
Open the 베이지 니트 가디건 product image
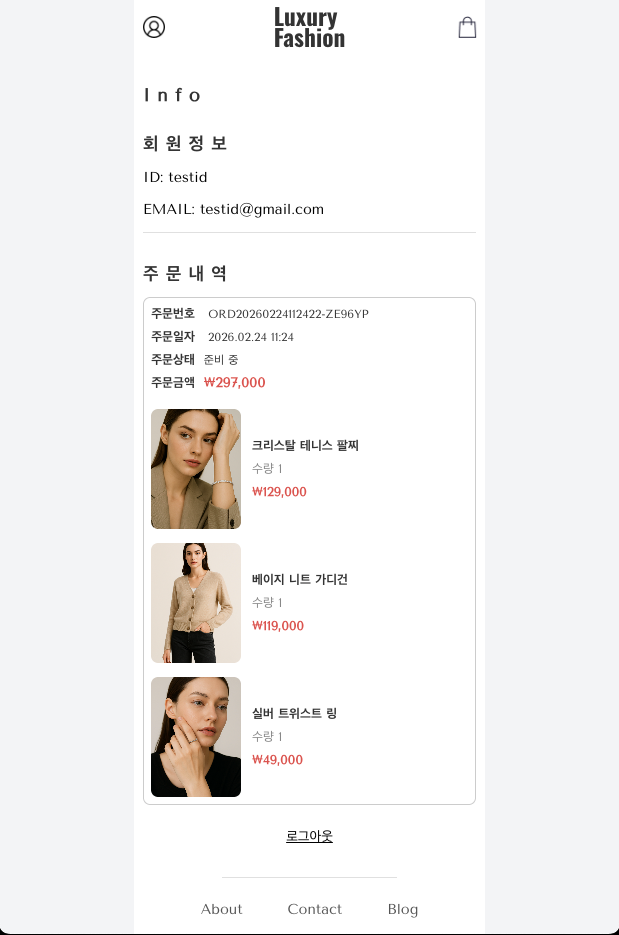[x=196, y=602]
